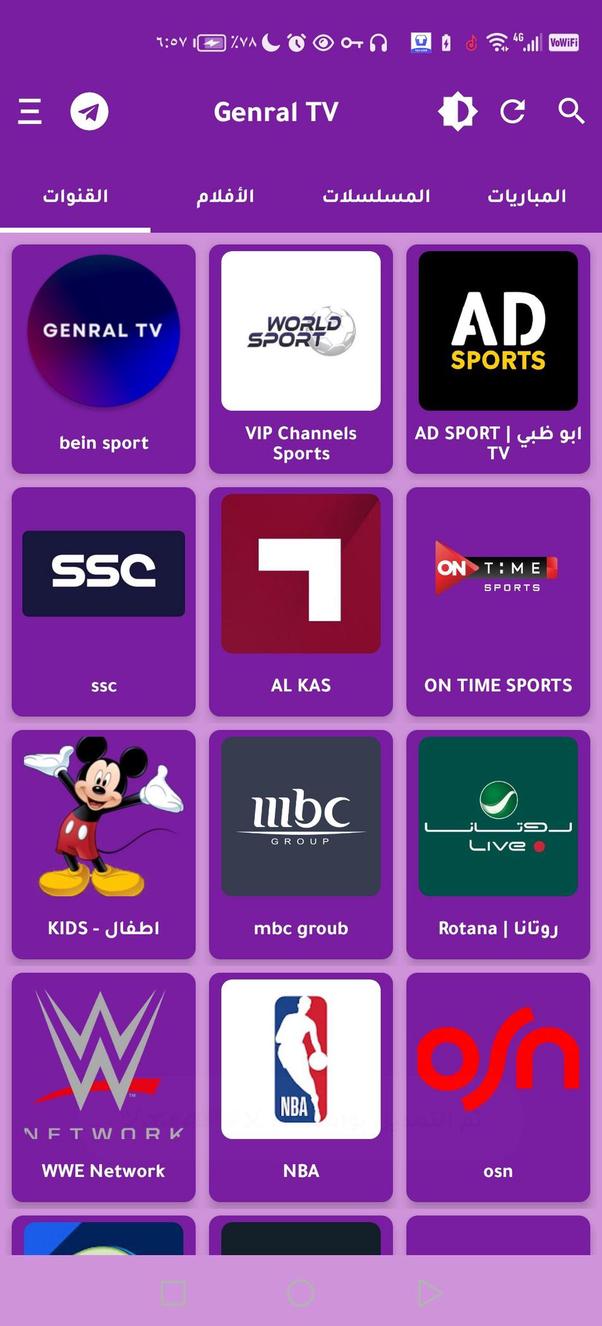The height and width of the screenshot is (1326, 602).
Task: Toggle the brightness theme icon
Action: tap(457, 112)
